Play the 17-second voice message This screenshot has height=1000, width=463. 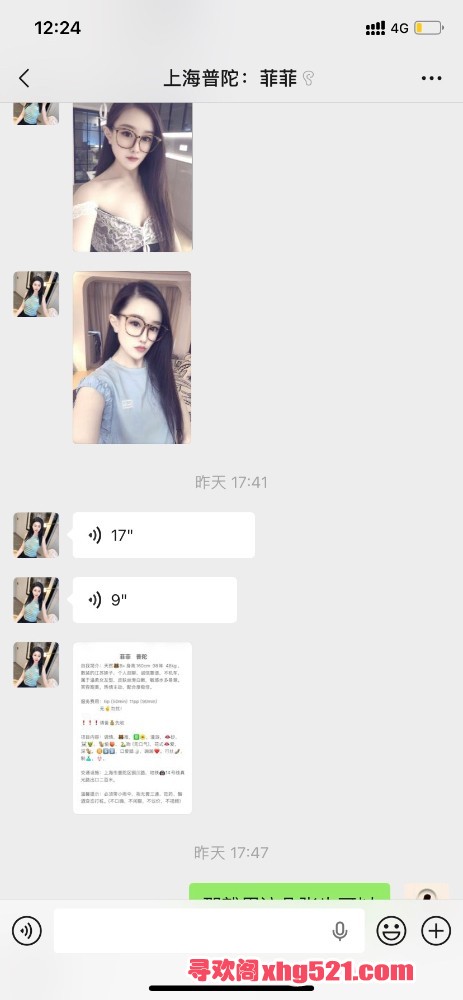click(164, 535)
